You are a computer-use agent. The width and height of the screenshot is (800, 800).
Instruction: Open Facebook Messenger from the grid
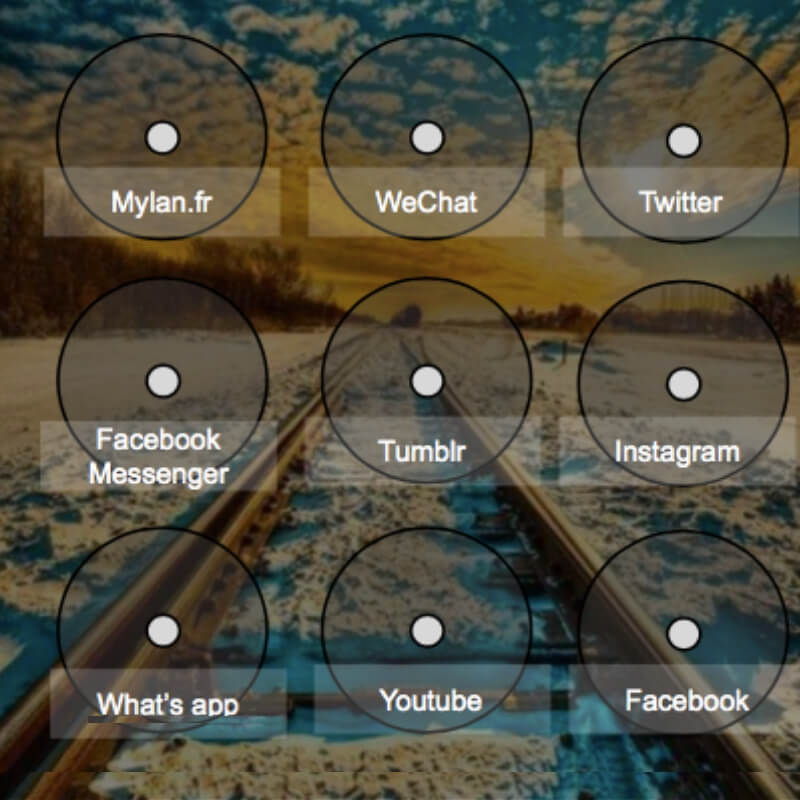pyautogui.click(x=162, y=381)
